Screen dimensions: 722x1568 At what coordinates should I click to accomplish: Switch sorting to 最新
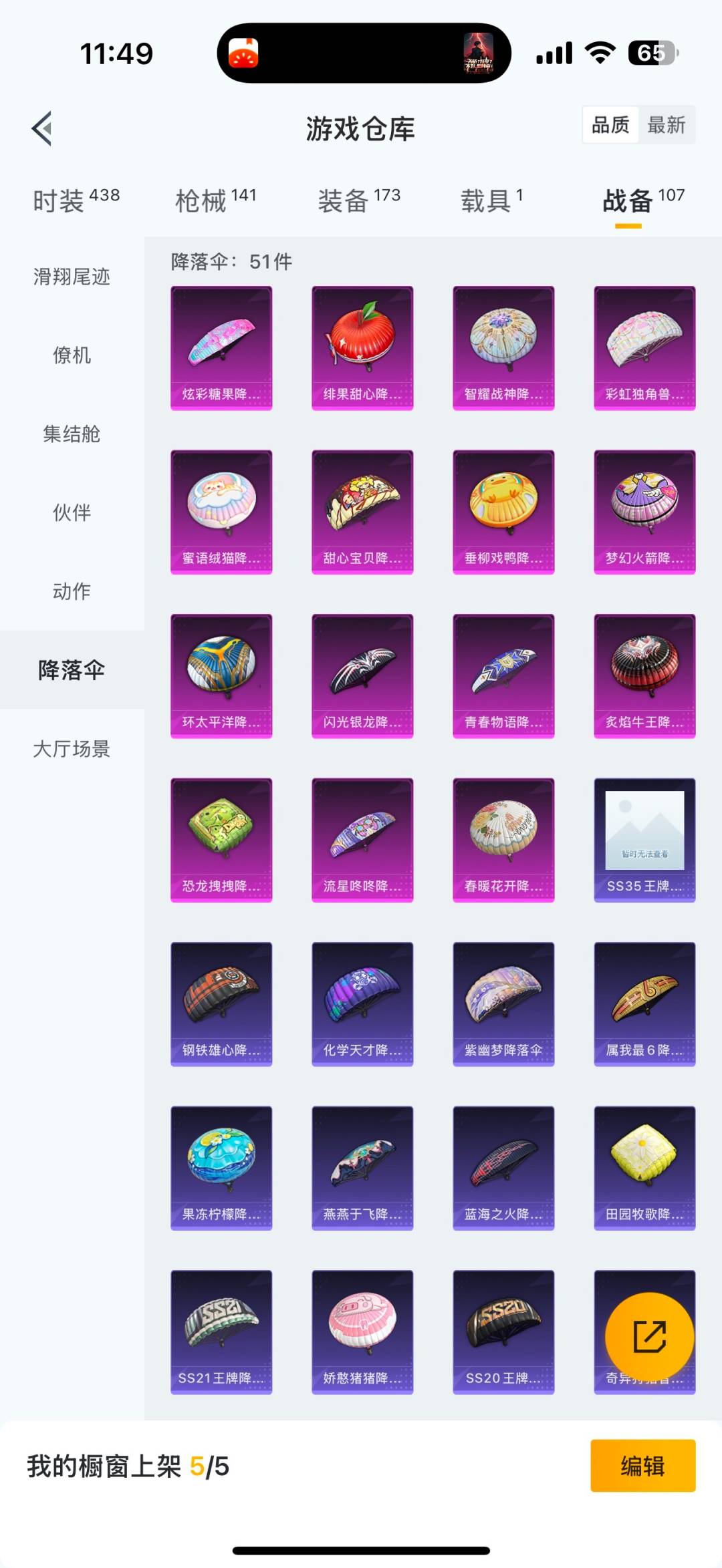(x=668, y=125)
